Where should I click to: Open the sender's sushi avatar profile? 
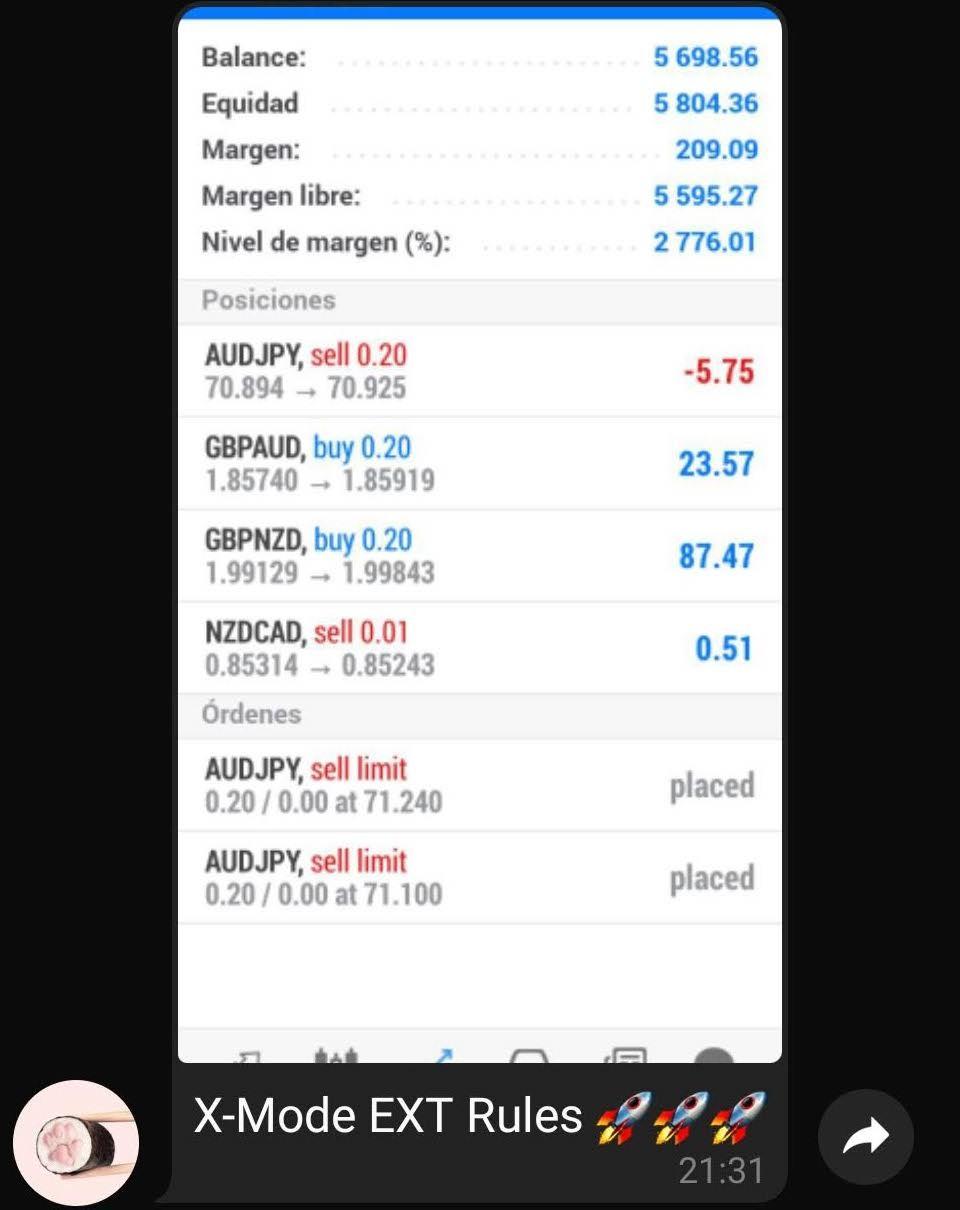coord(76,1142)
